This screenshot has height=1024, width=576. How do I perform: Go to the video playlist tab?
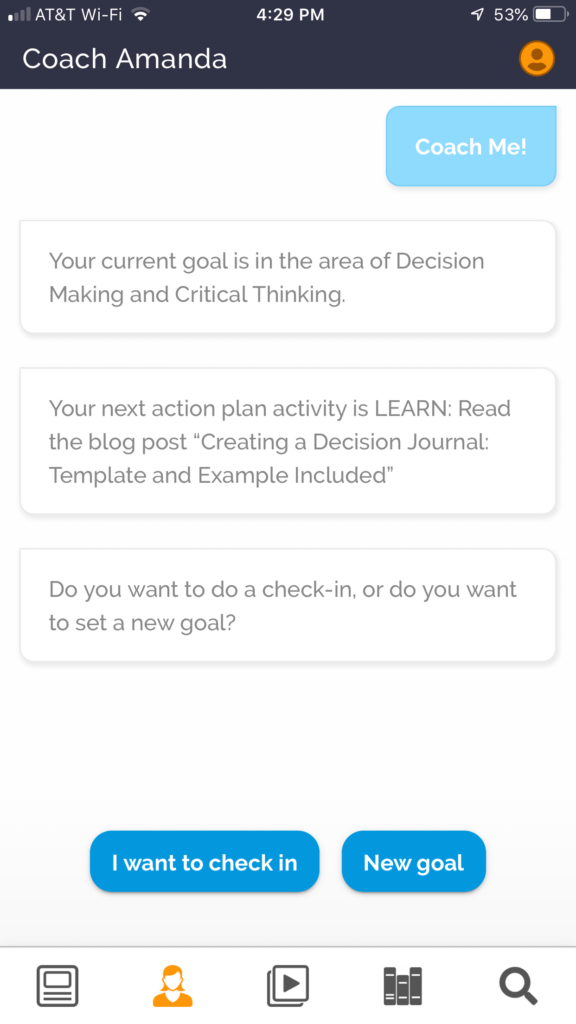click(288, 986)
